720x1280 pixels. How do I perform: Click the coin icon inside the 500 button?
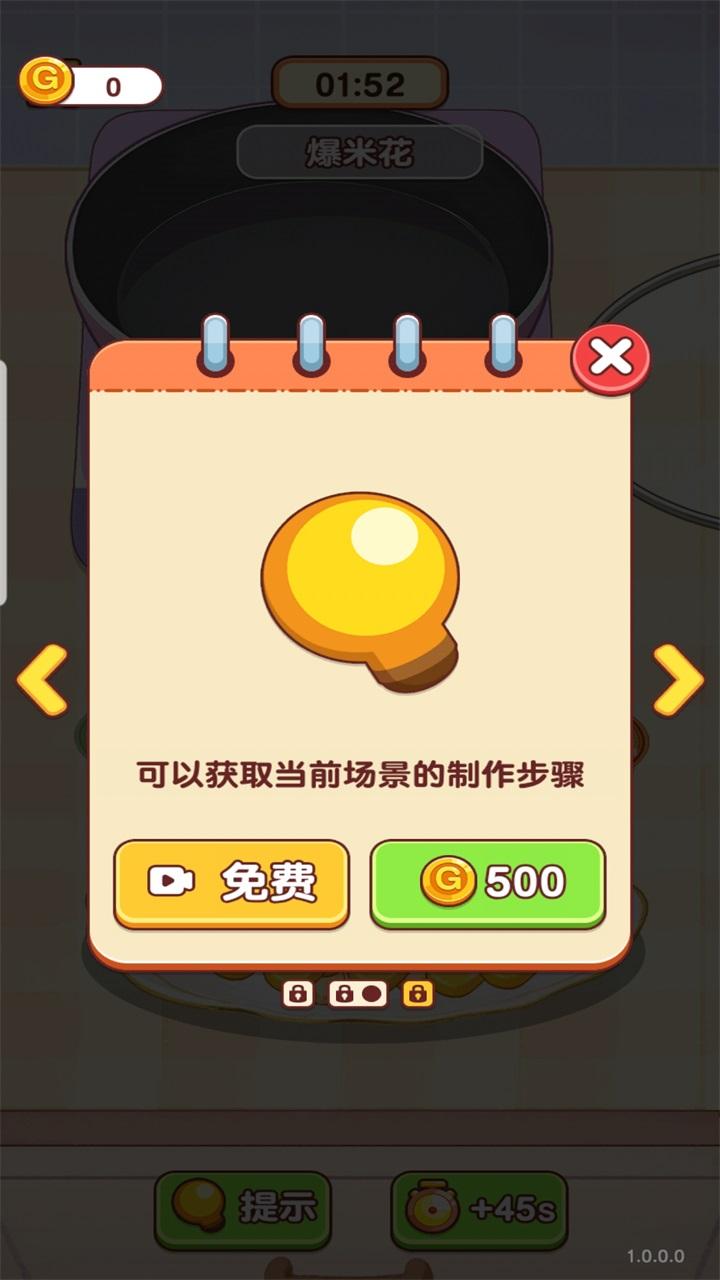pyautogui.click(x=451, y=879)
